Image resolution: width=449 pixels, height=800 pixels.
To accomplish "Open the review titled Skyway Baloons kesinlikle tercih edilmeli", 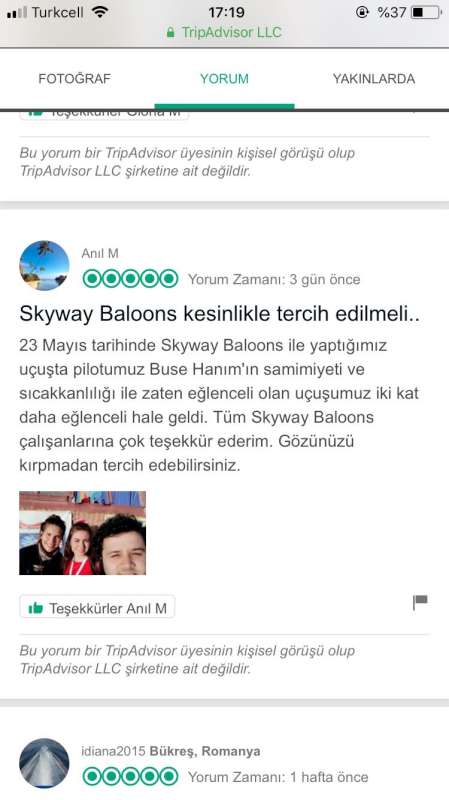I will click(x=219, y=314).
